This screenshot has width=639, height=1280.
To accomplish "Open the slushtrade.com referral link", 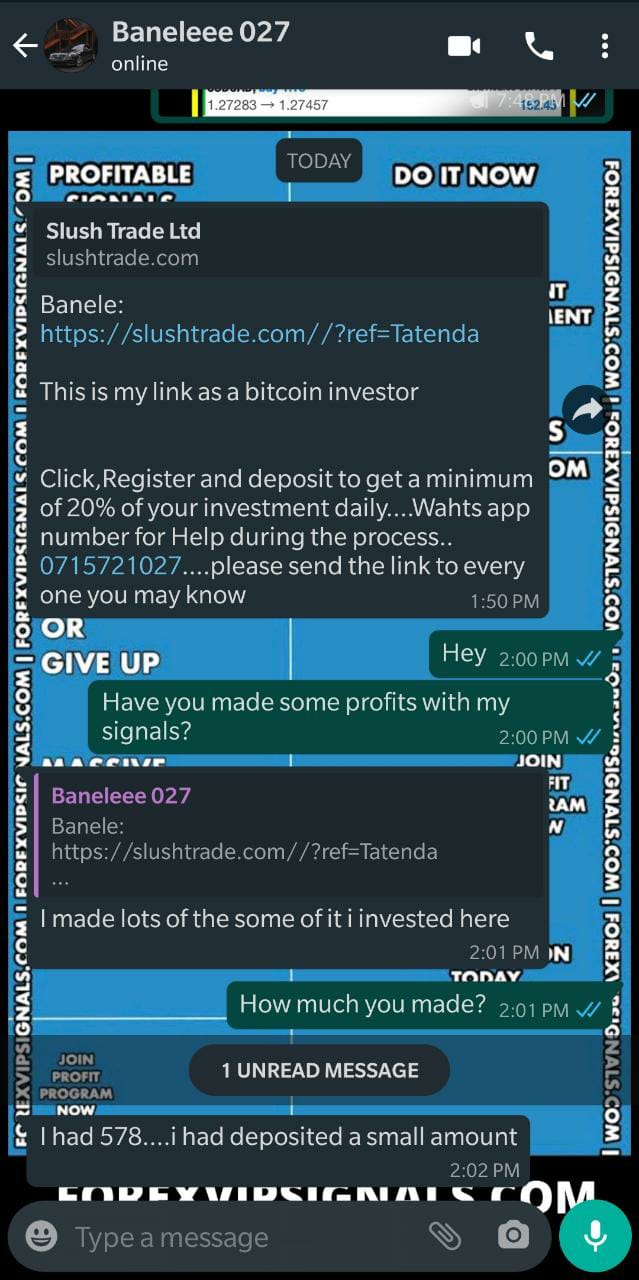I will tap(259, 333).
